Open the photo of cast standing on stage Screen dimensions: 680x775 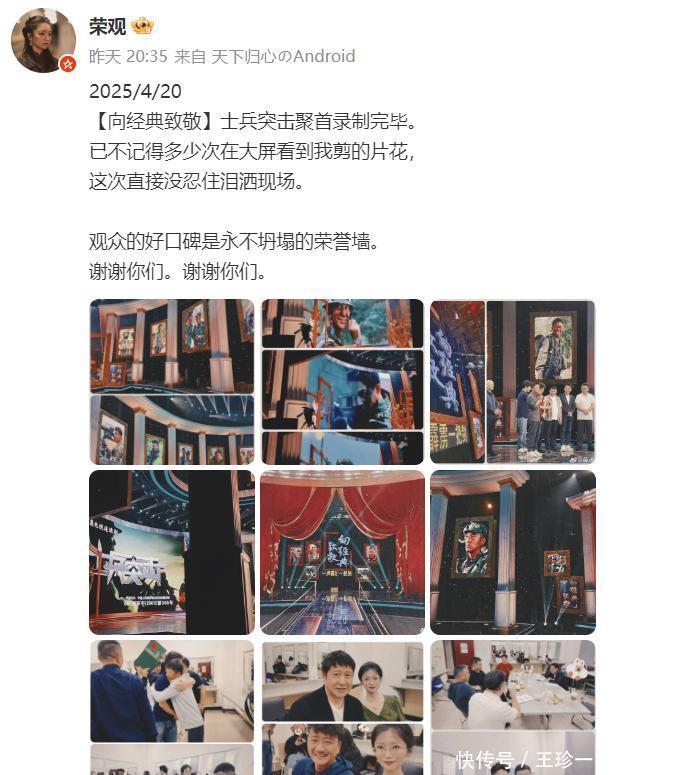click(x=512, y=381)
